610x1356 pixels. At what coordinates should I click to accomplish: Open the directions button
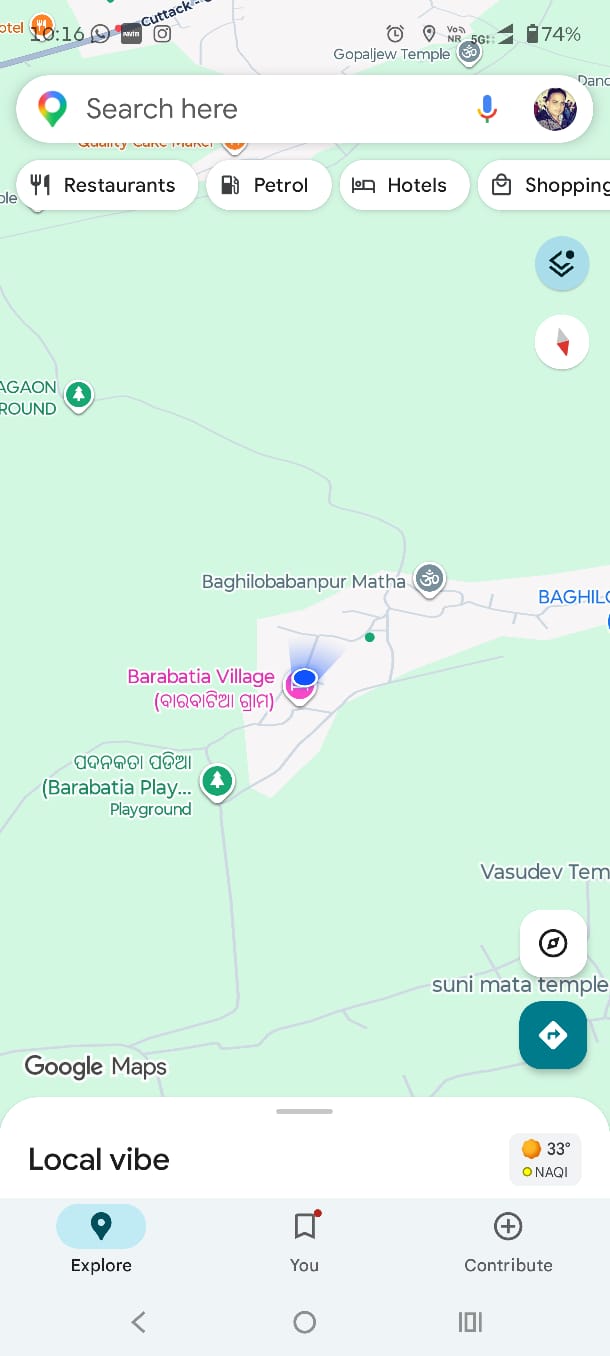point(553,1035)
